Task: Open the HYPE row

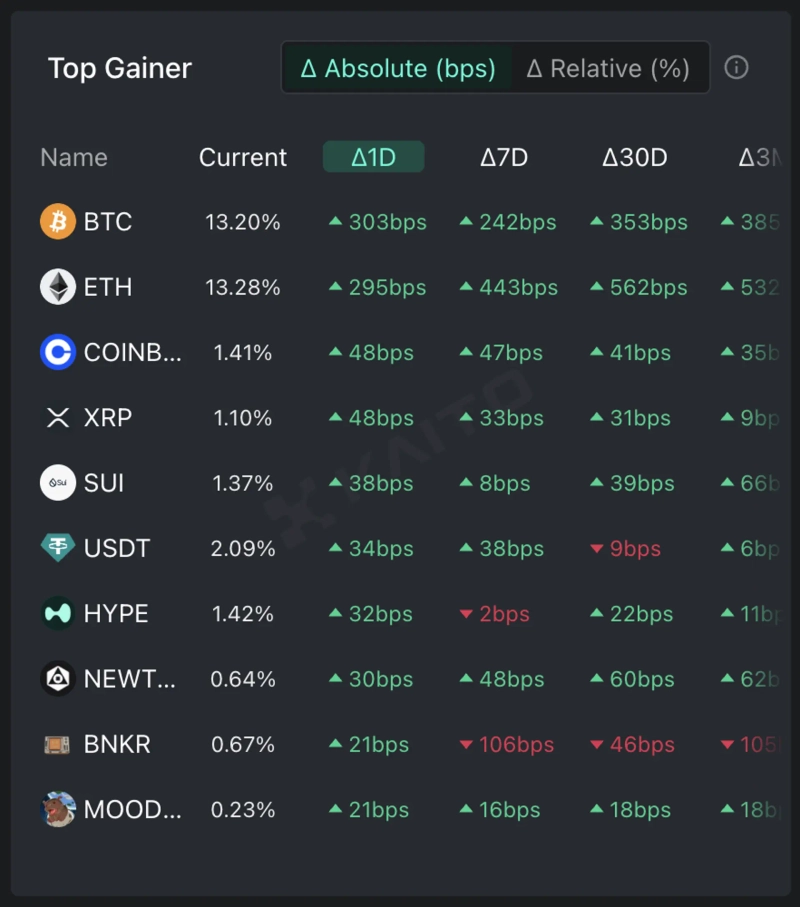Action: 115,614
